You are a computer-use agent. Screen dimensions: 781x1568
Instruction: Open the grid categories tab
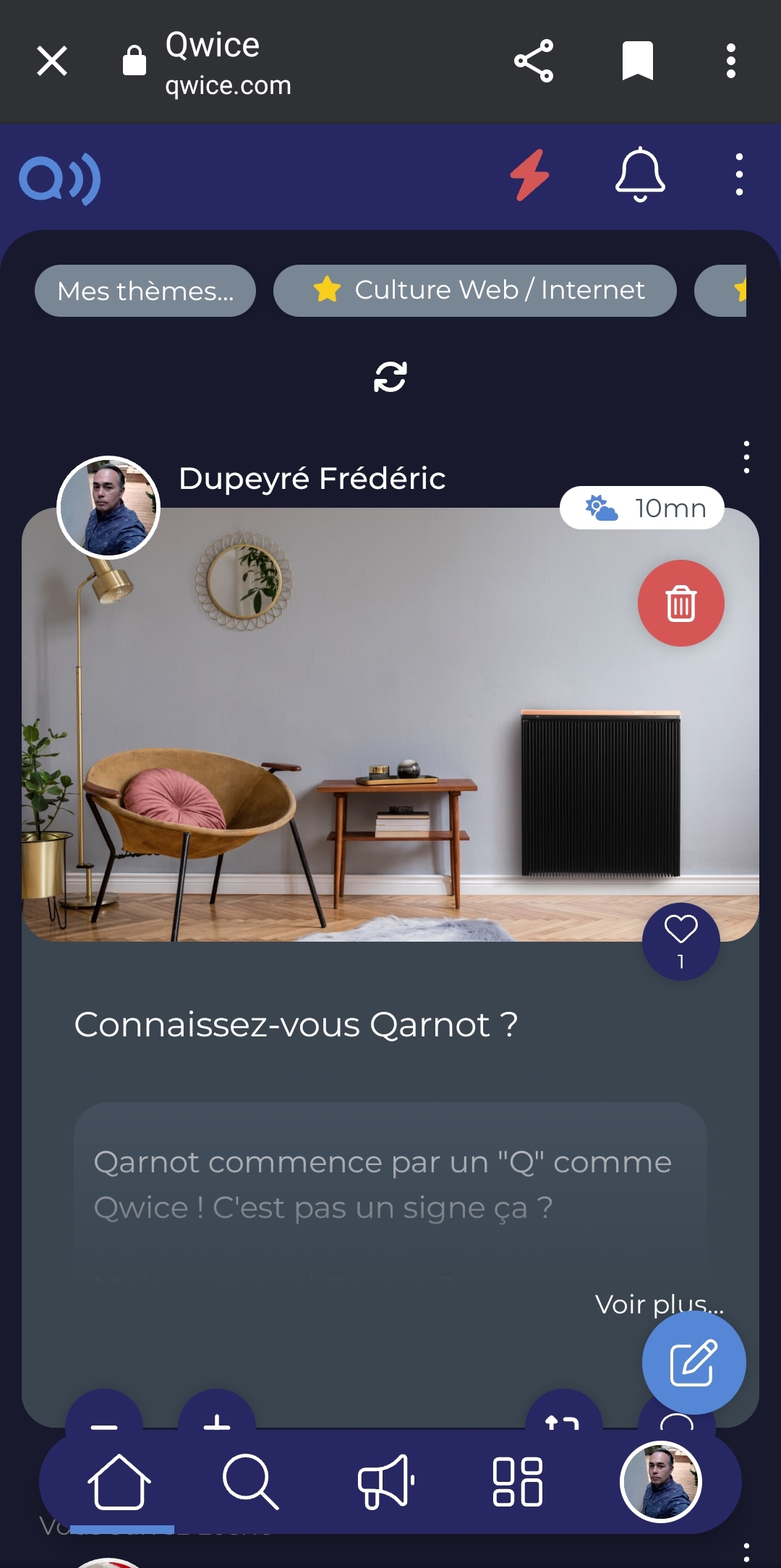point(517,1482)
